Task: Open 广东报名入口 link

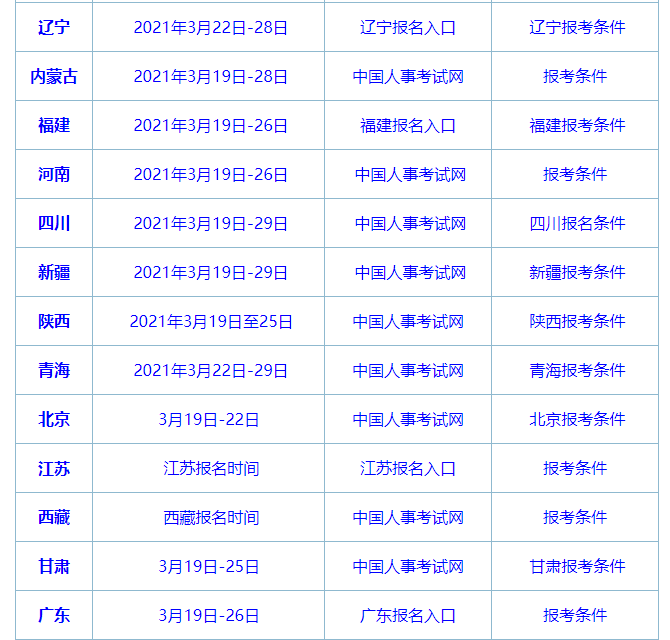Action: point(408,615)
